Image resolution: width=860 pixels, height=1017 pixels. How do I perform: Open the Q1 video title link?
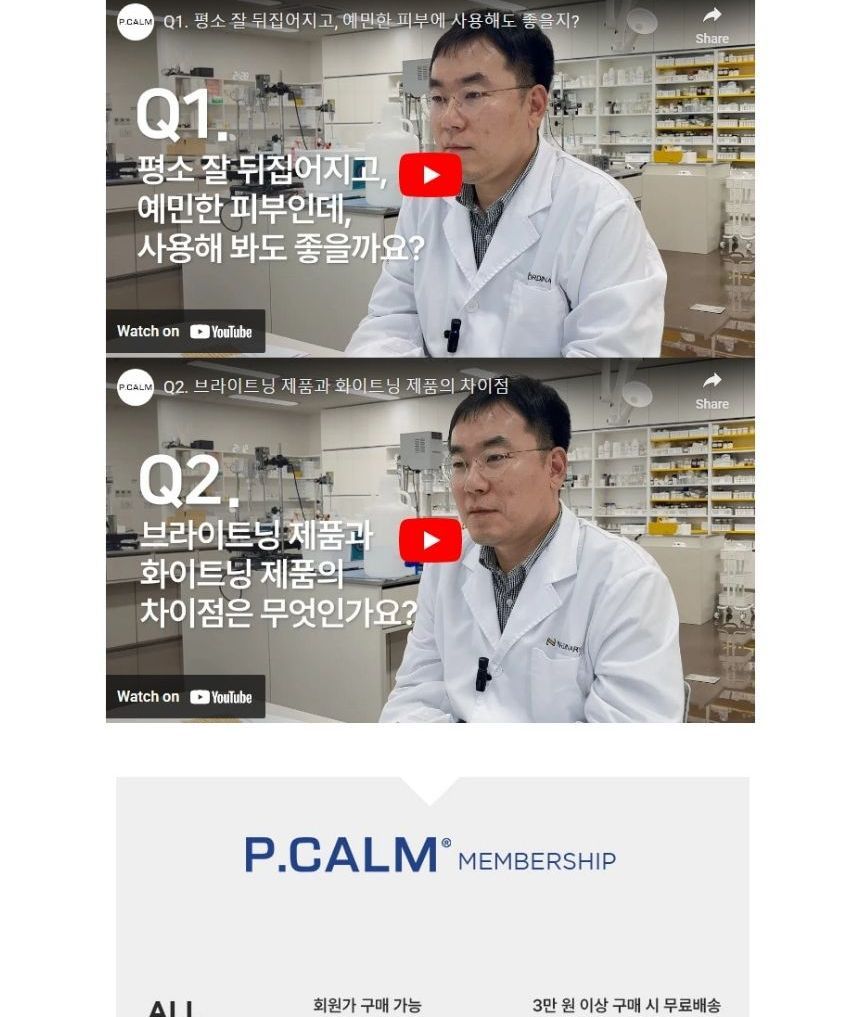[x=371, y=21]
